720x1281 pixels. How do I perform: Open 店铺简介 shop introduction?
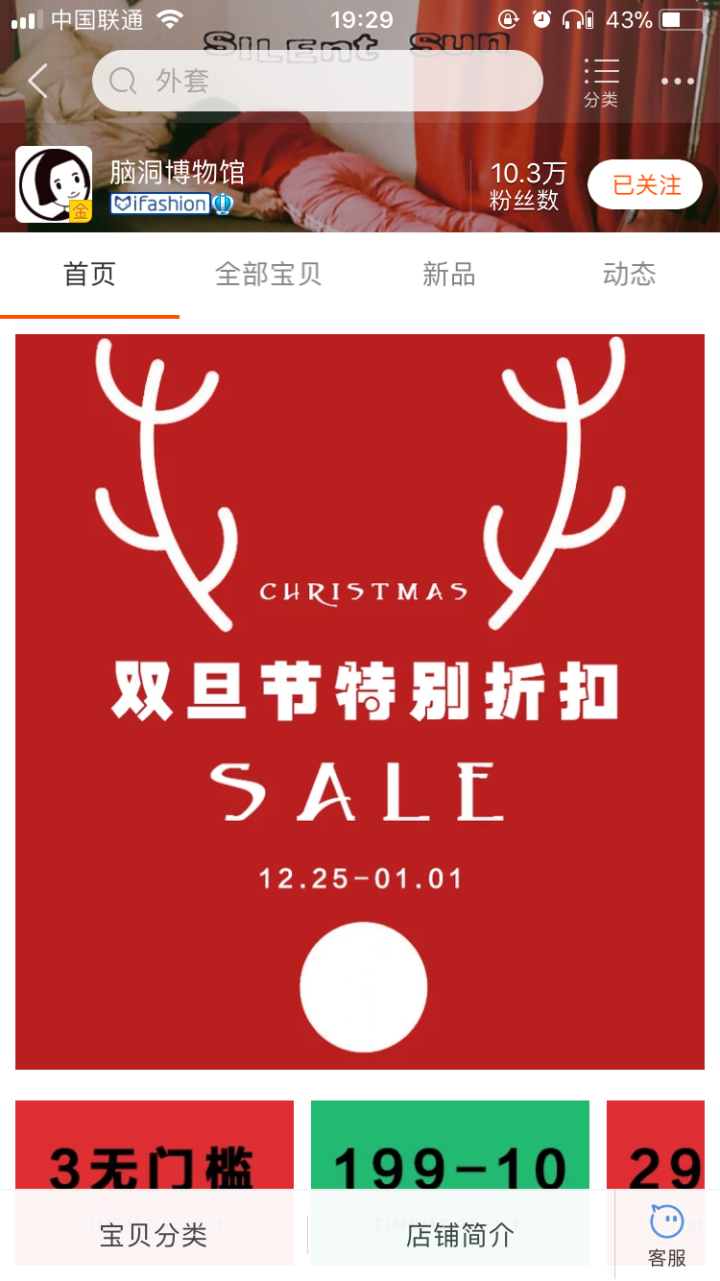coord(460,1235)
